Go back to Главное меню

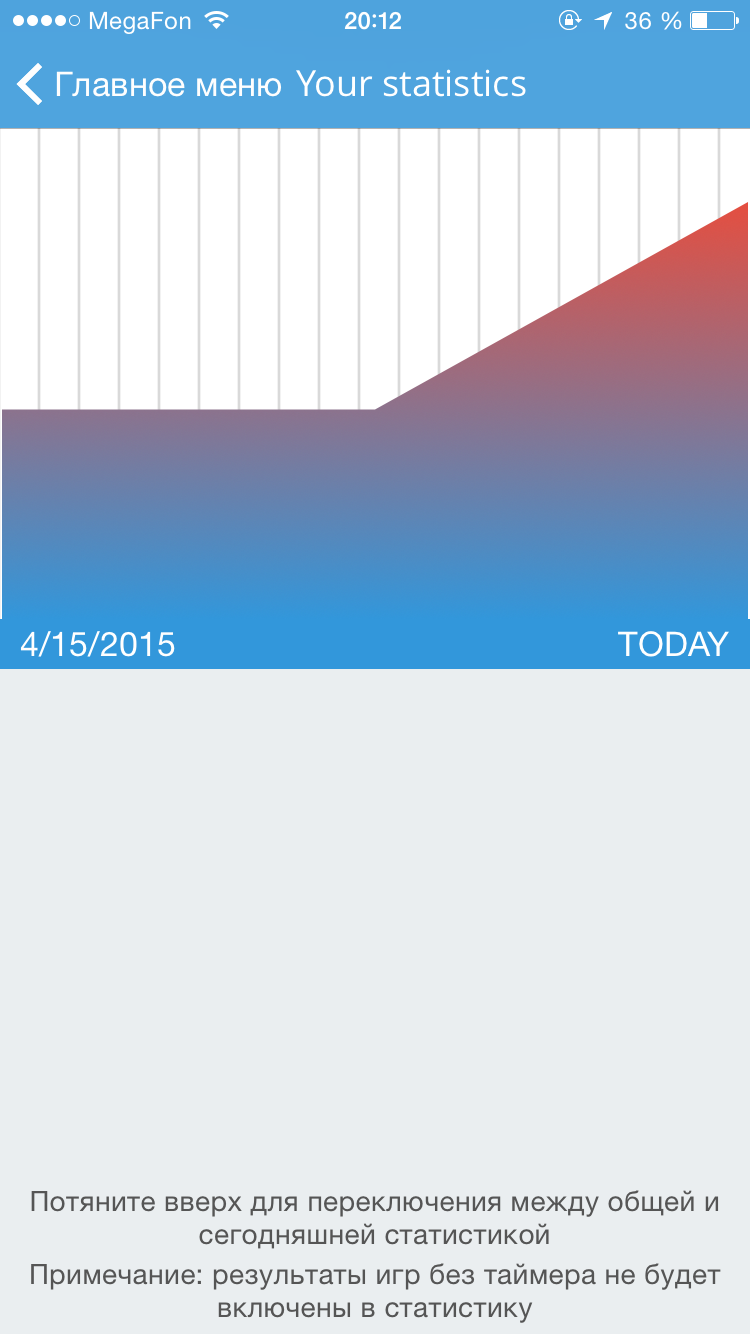pos(150,85)
